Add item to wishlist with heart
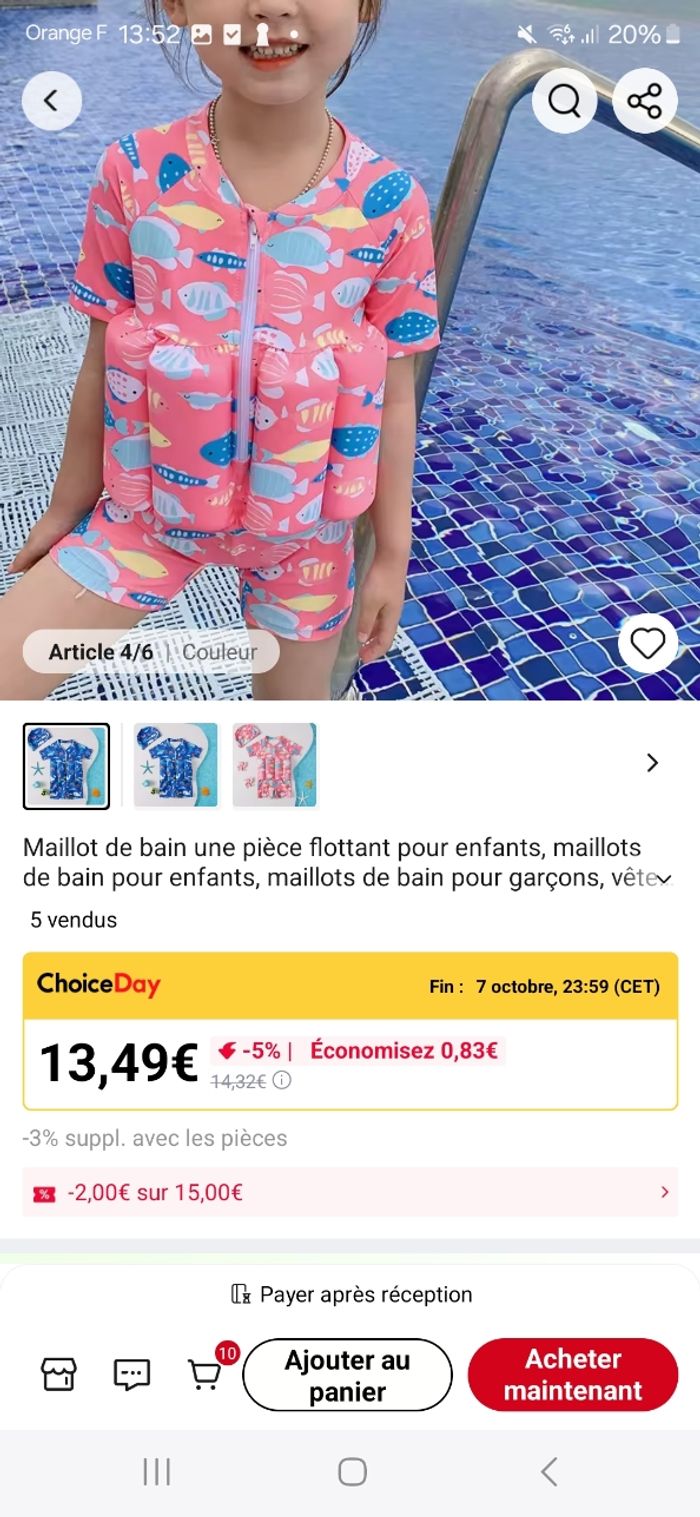Screen dimensions: 700x1517 [x=648, y=644]
